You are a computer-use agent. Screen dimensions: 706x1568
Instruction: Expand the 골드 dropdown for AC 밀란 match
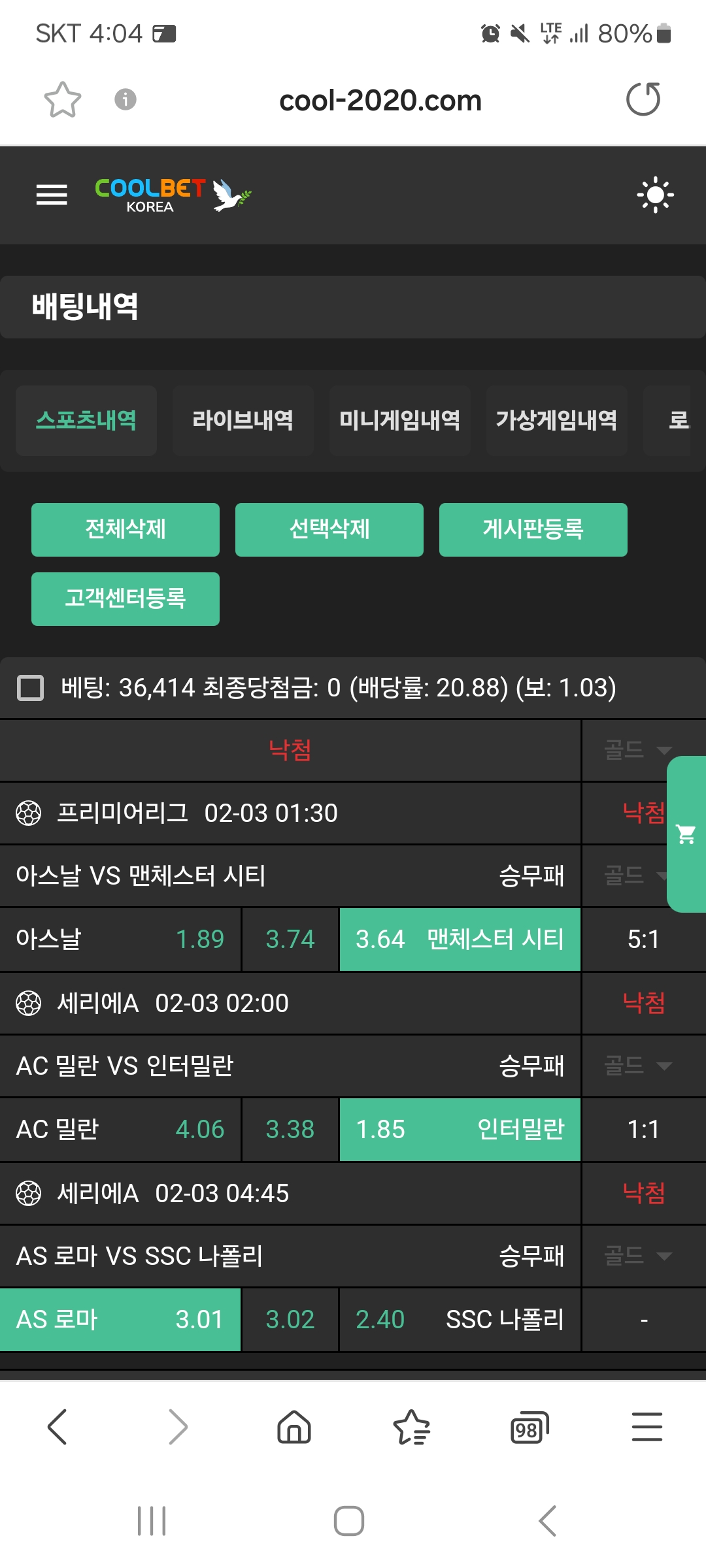(637, 1066)
